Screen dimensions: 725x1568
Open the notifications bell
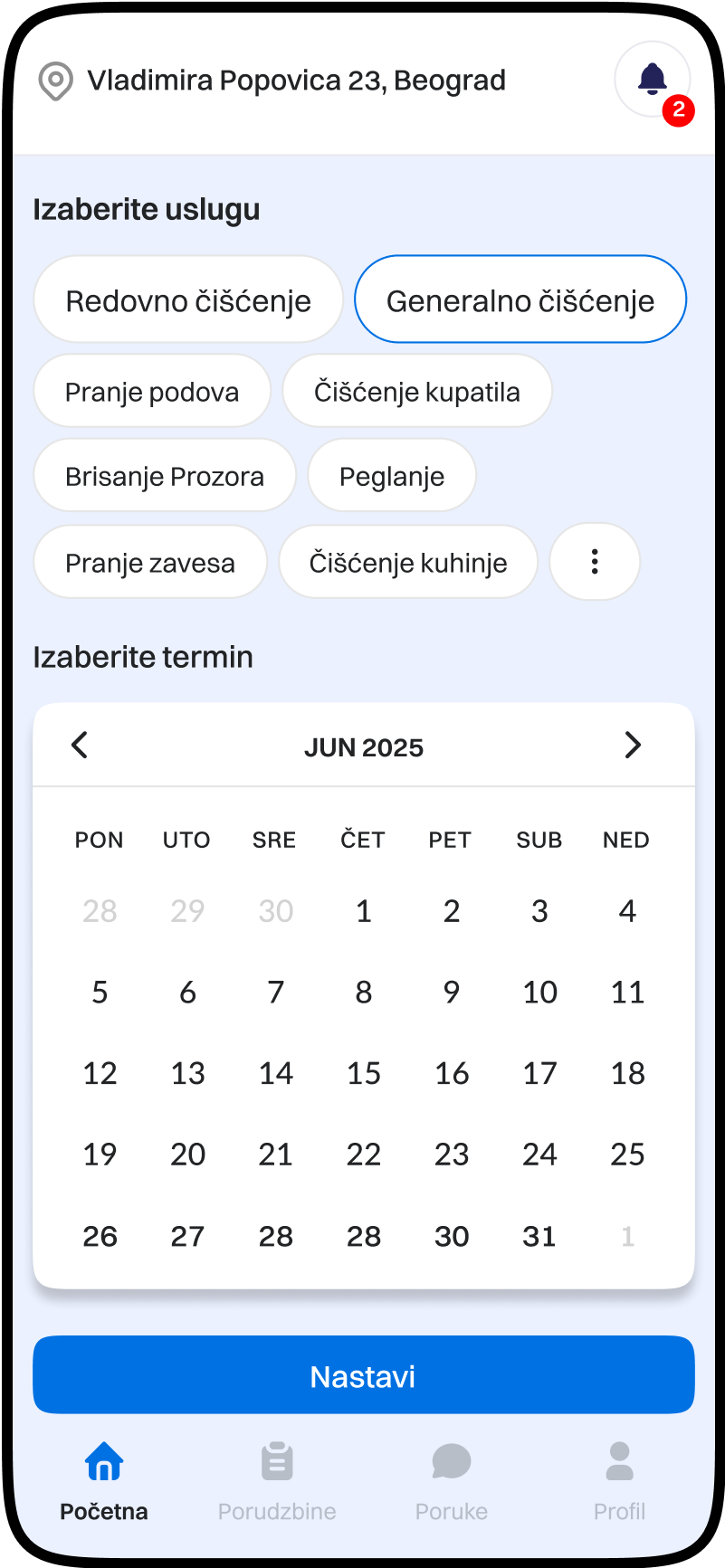pyautogui.click(x=653, y=80)
